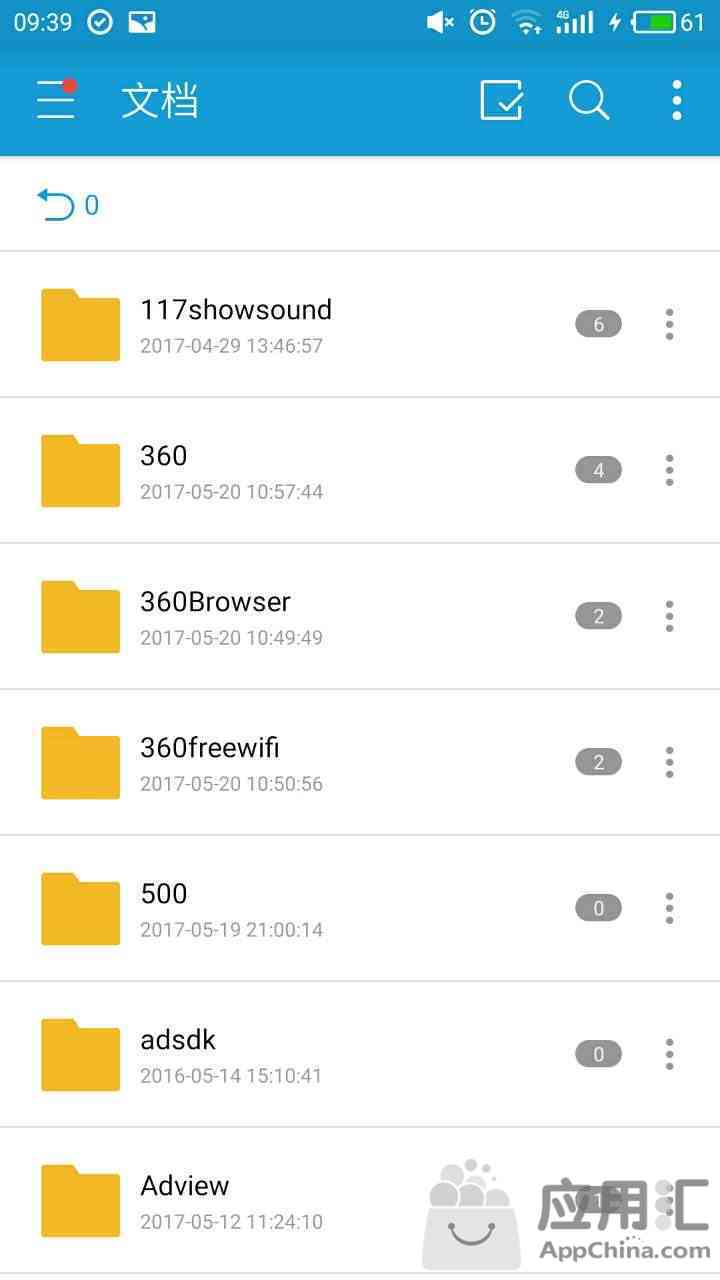Show more options for 500 folder
Image resolution: width=720 pixels, height=1280 pixels.
pyautogui.click(x=669, y=908)
